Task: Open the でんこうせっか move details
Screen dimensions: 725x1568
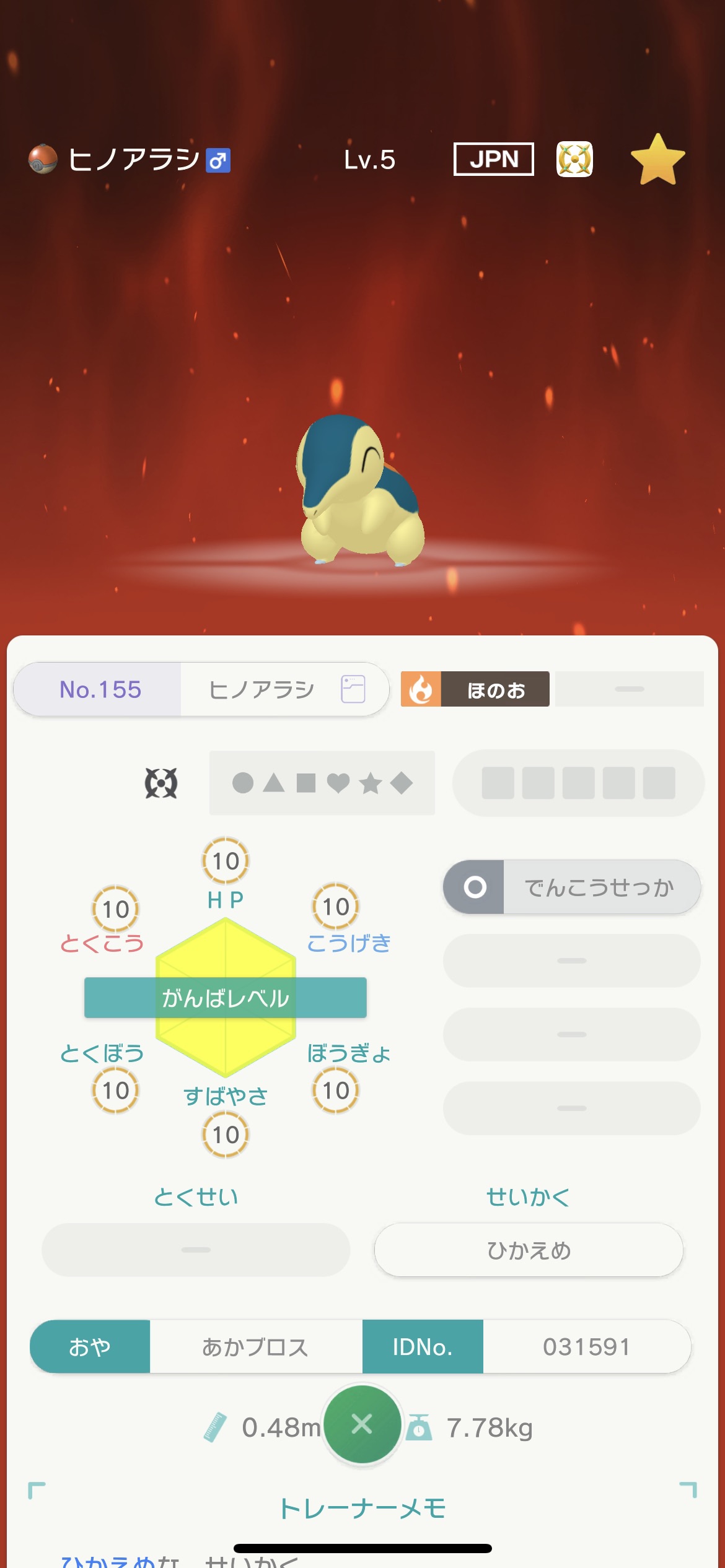Action: coord(572,887)
